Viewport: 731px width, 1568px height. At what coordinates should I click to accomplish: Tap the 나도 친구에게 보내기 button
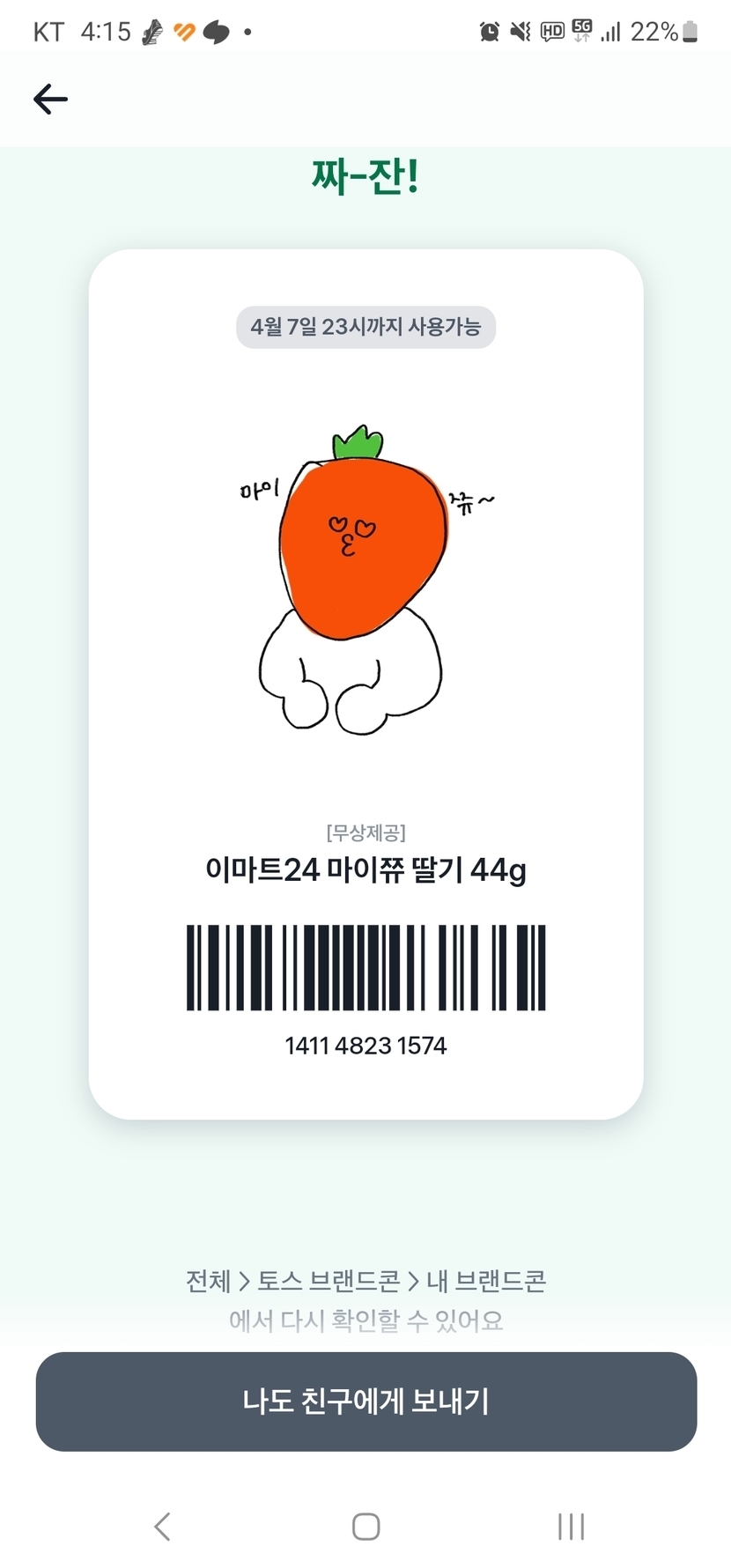point(365,1401)
